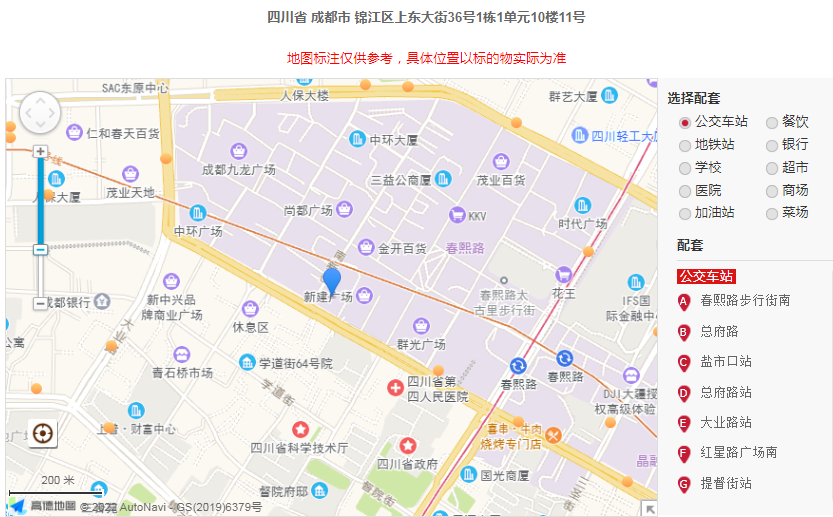The height and width of the screenshot is (517, 833).
Task: Show 红星路广场南 on the map
Action: tap(738, 454)
